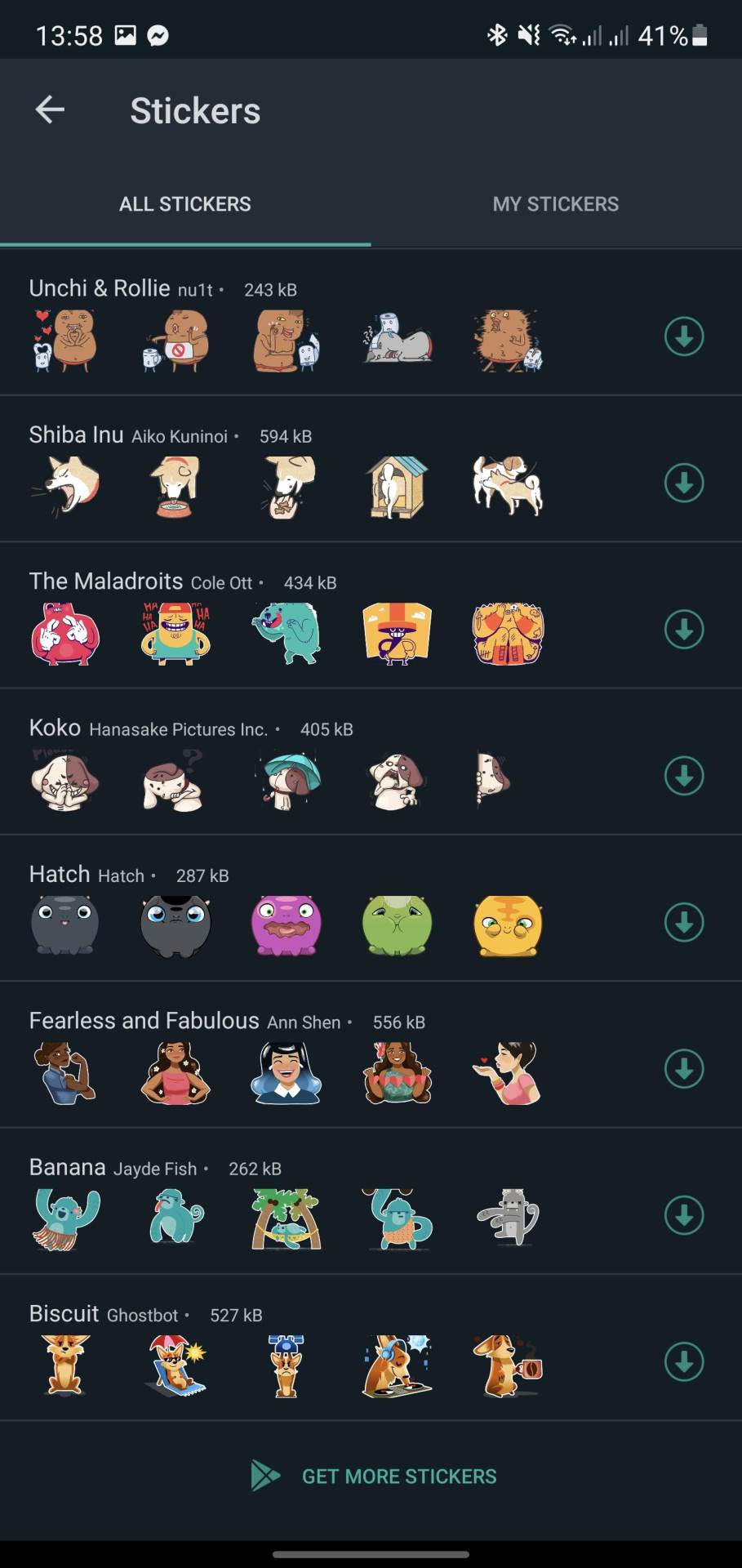Download the Koko sticker pack
This screenshot has width=742, height=1568.
pos(683,776)
